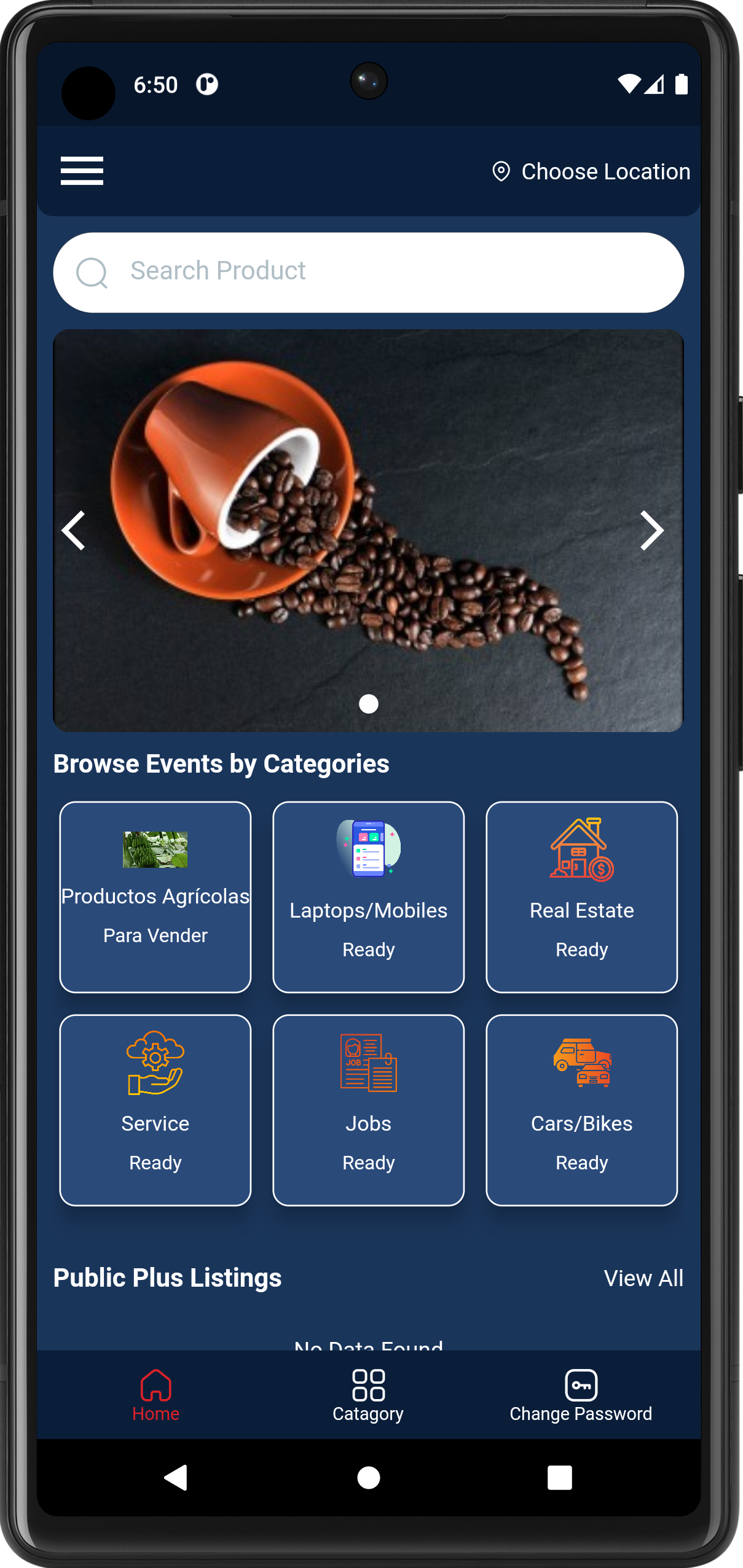The height and width of the screenshot is (1568, 743).
Task: Go back with the system back button
Action: click(x=176, y=1478)
